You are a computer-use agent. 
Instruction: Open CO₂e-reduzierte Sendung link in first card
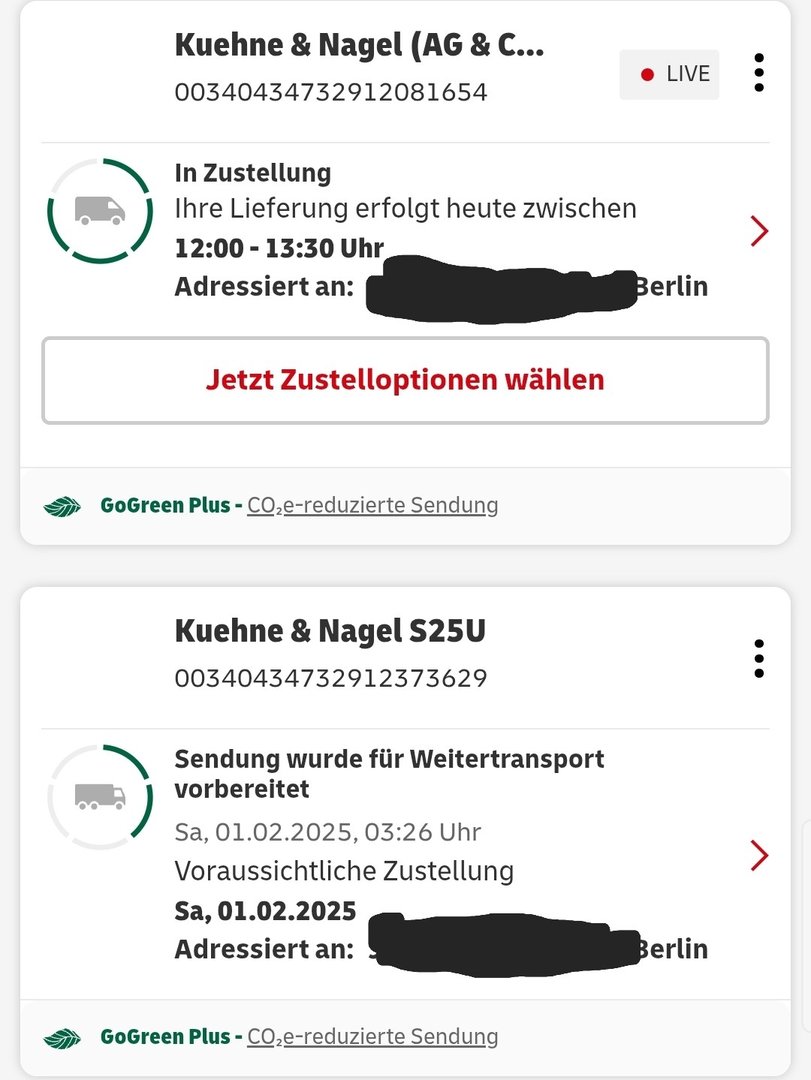[x=372, y=505]
